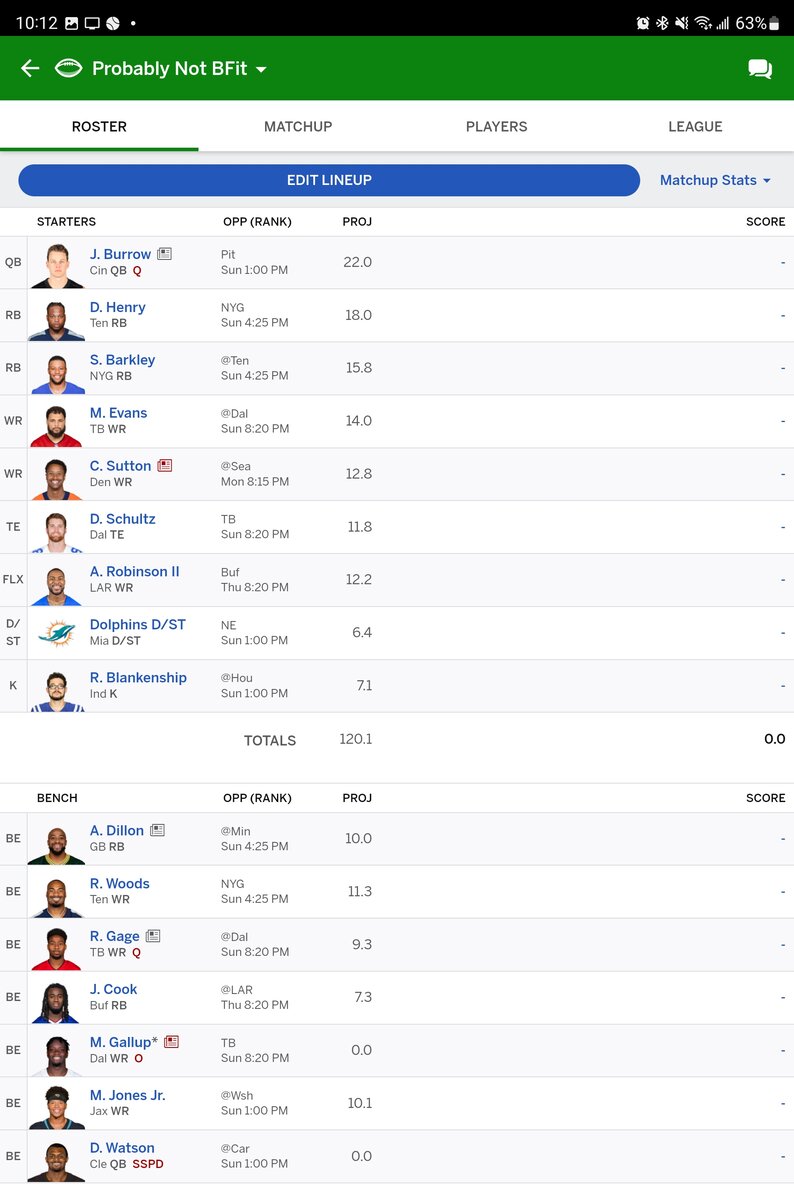Viewport: 794px width, 1200px height.
Task: View D. Watson's player details
Action: click(x=122, y=1148)
